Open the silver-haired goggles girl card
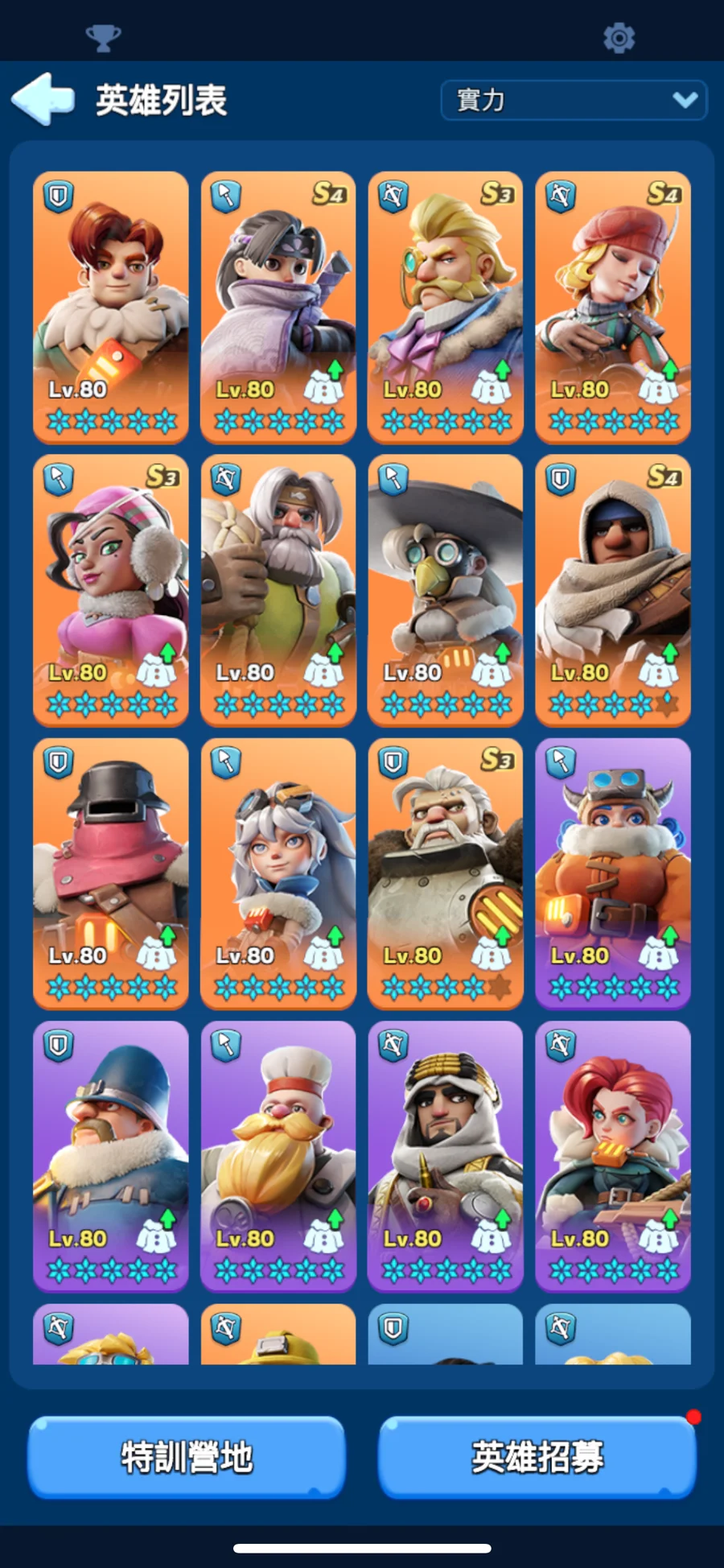Image resolution: width=724 pixels, height=1568 pixels. tap(278, 873)
